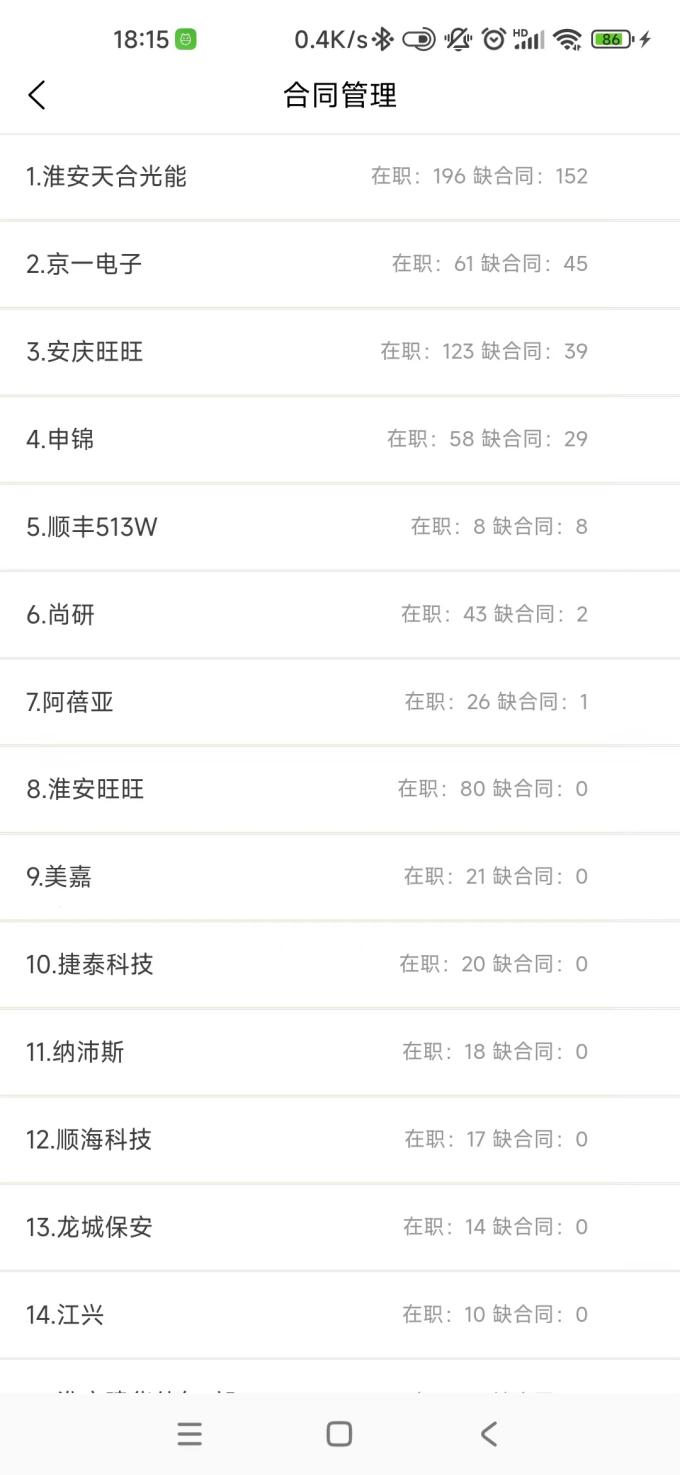Tap the 顺丰513W row

340,527
